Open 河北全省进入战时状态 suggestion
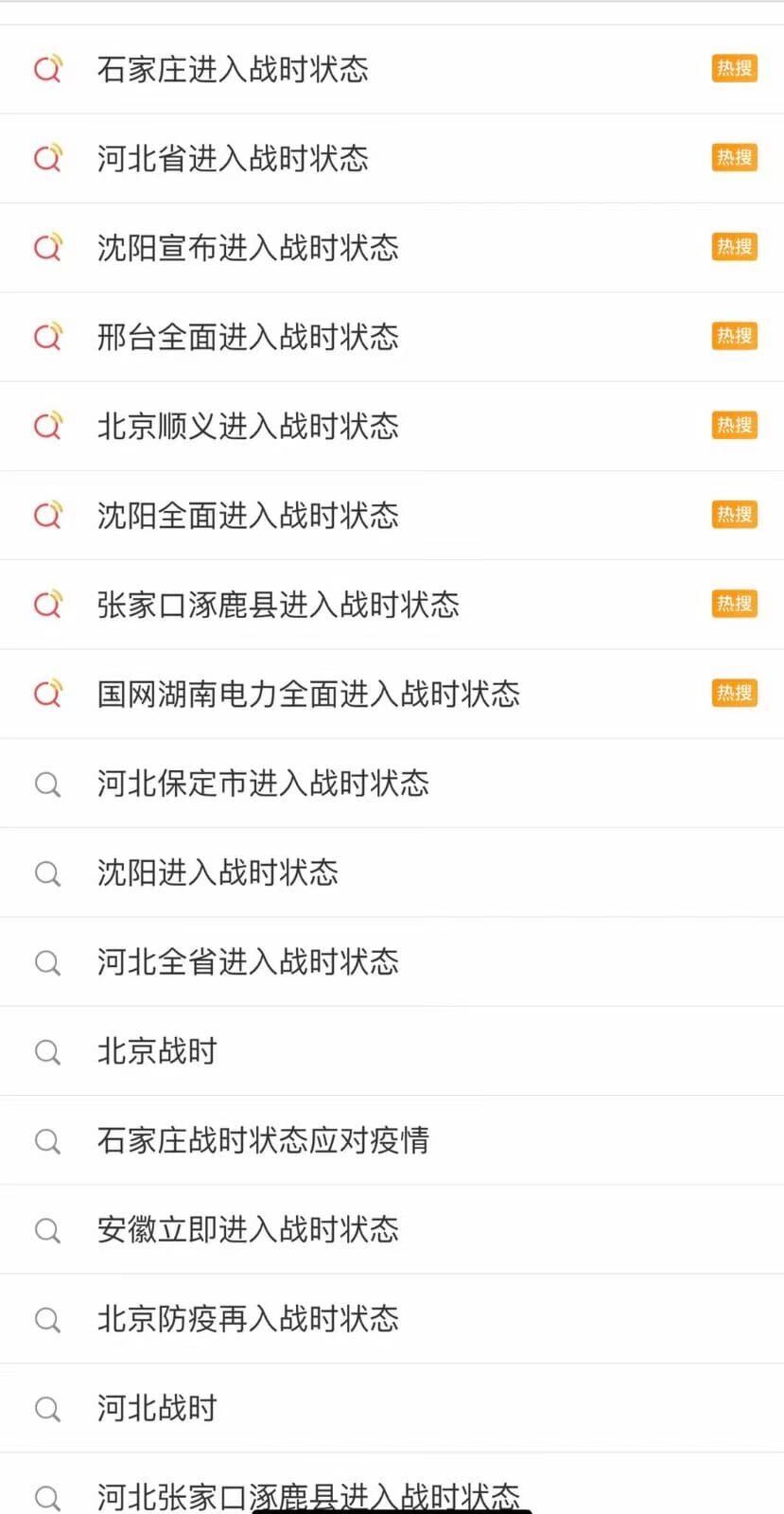The height and width of the screenshot is (1514, 784). coord(248,961)
